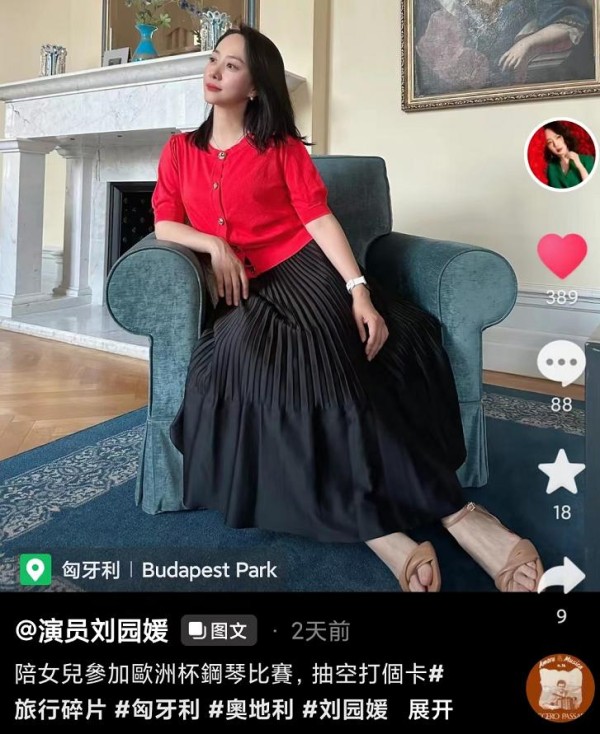Add this post to favorites with star

pos(561,472)
